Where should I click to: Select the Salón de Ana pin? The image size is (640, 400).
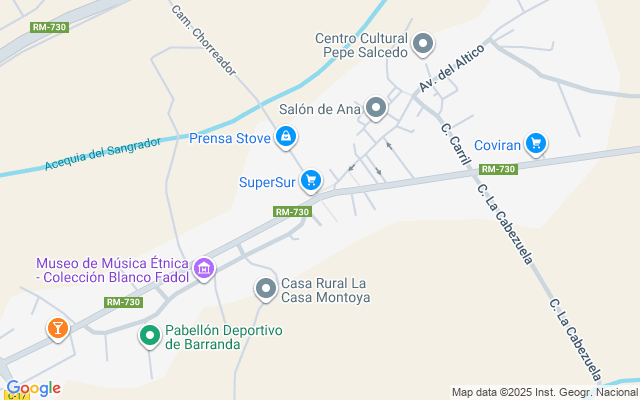click(x=377, y=107)
